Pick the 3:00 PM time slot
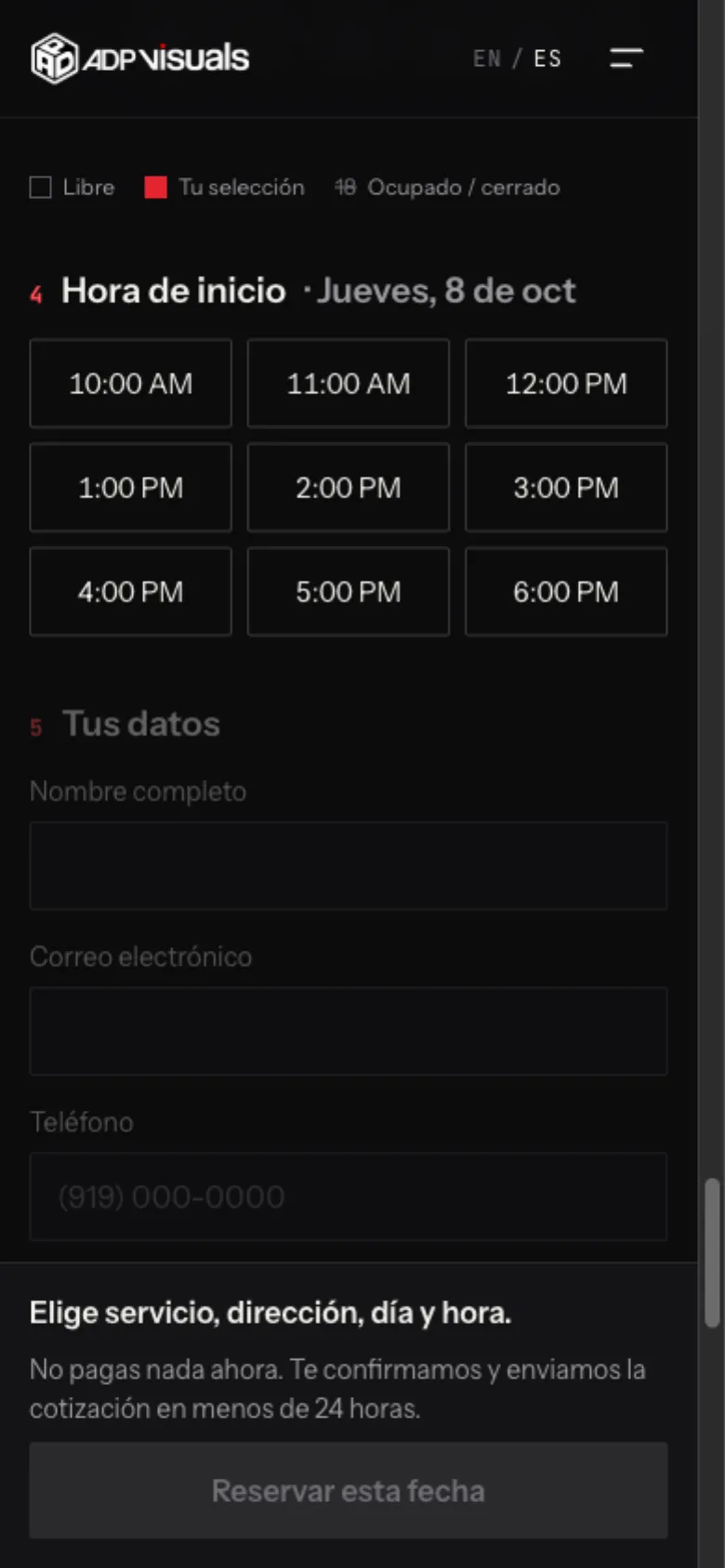725x1568 pixels. 566,488
